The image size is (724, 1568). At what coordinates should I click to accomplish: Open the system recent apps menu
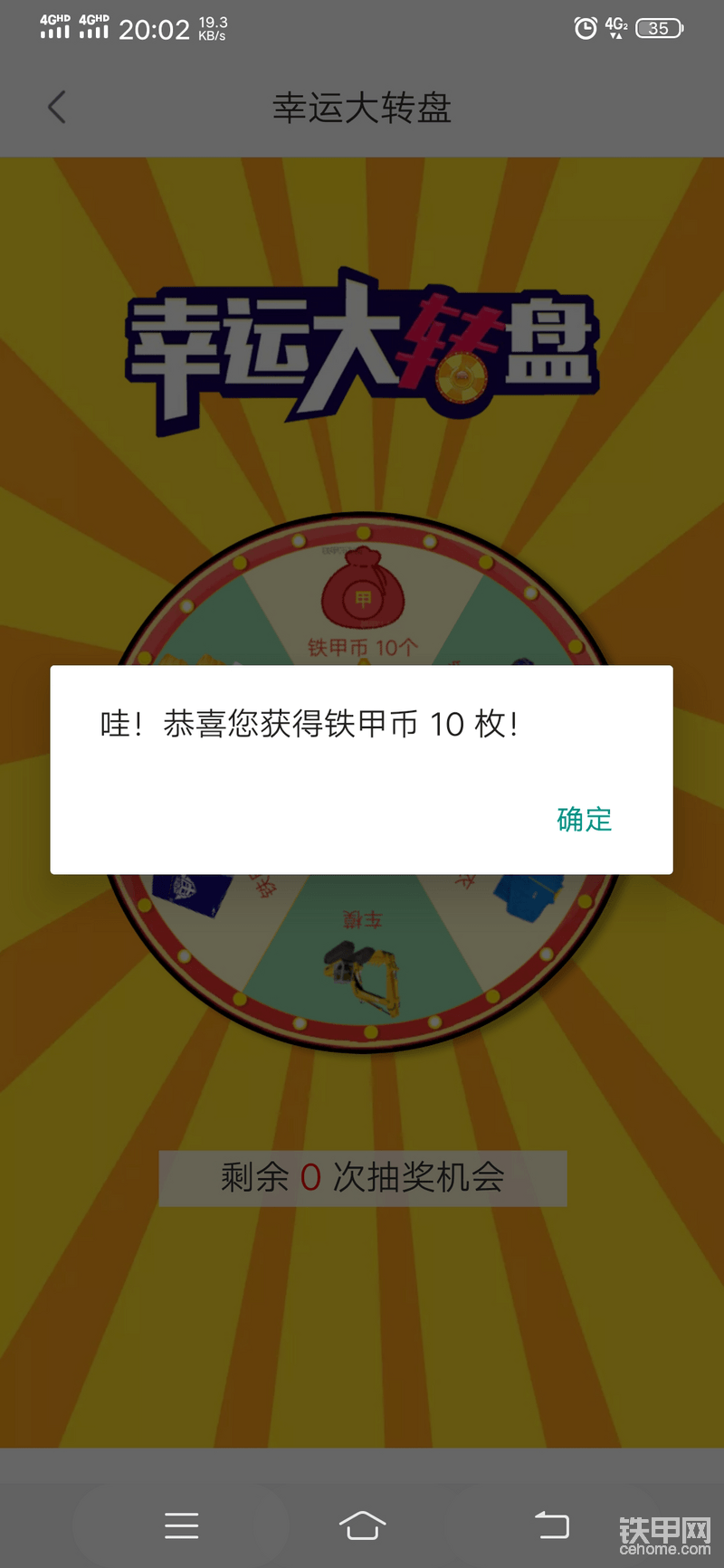click(x=182, y=1525)
